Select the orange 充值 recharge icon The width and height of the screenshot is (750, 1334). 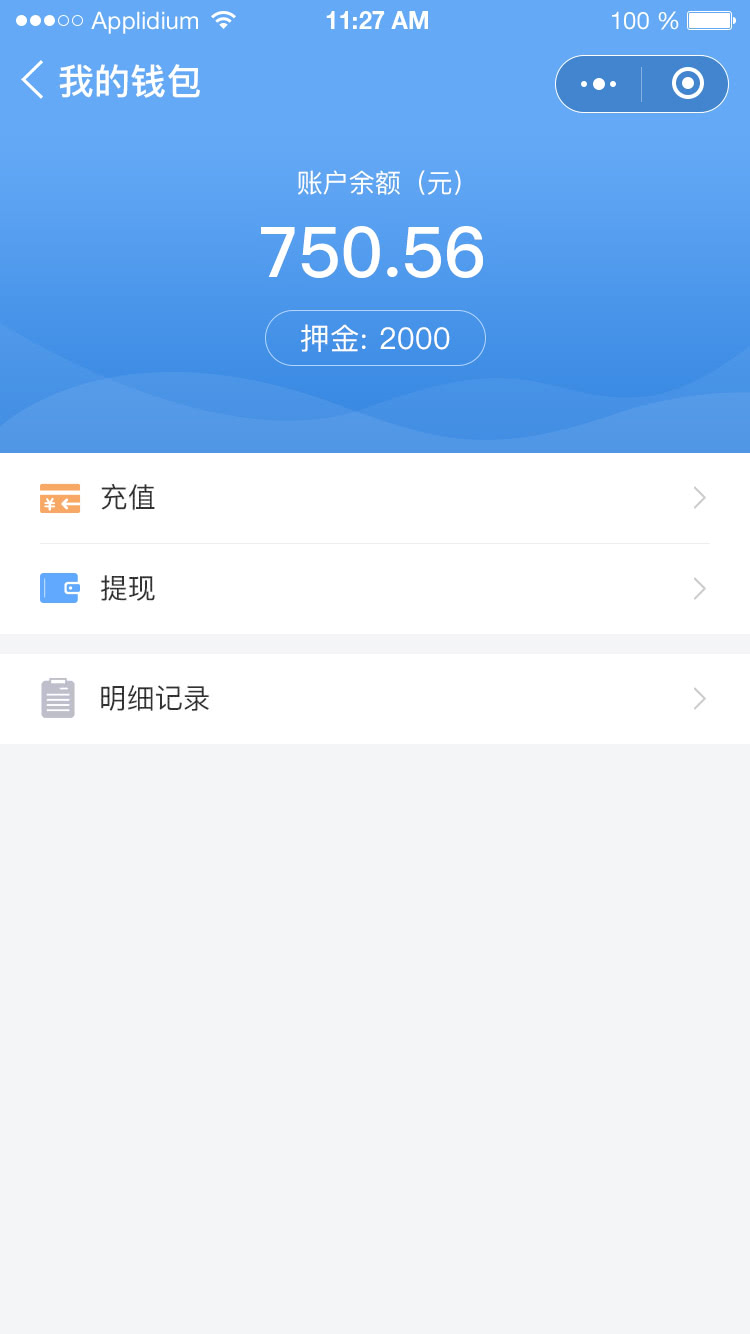[60, 498]
